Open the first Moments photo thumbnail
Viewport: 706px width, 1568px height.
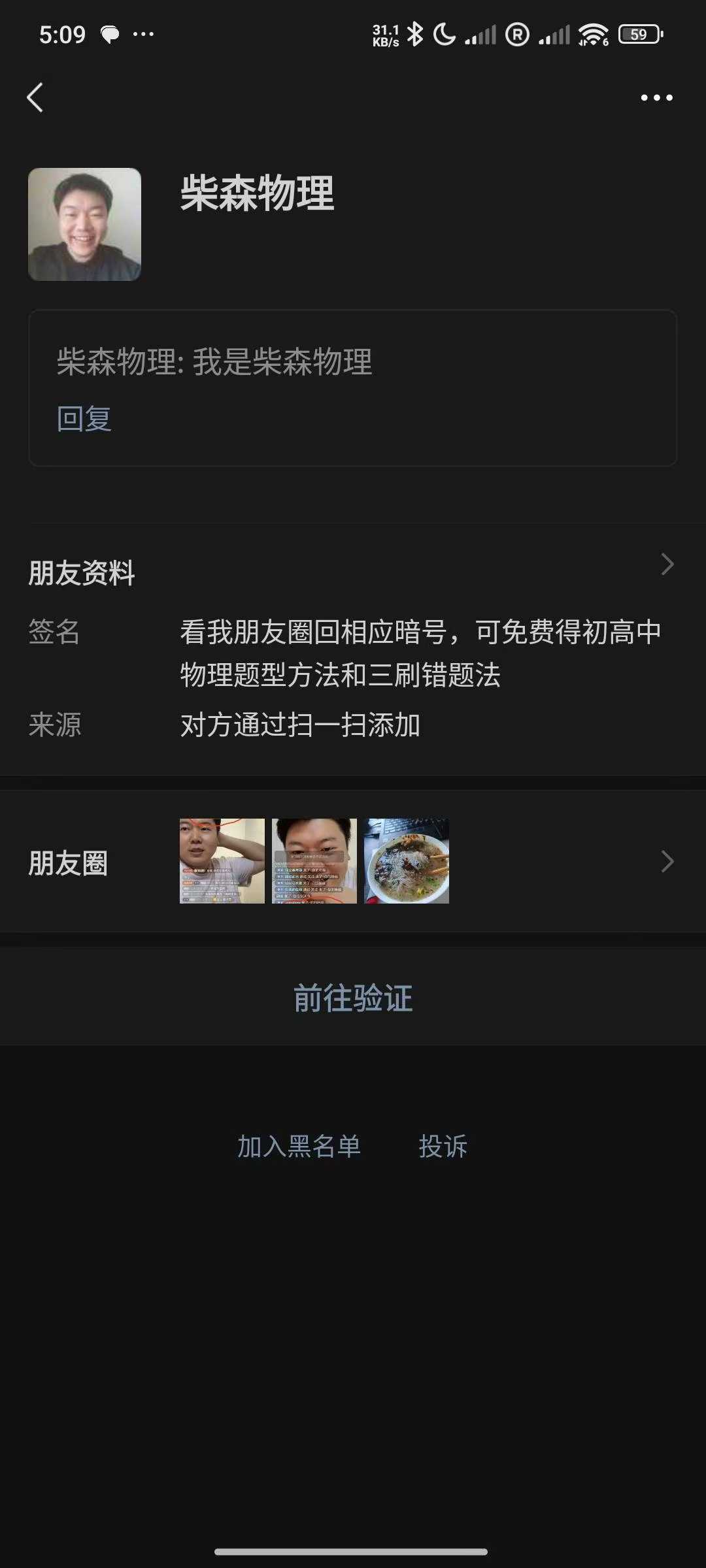coord(222,860)
